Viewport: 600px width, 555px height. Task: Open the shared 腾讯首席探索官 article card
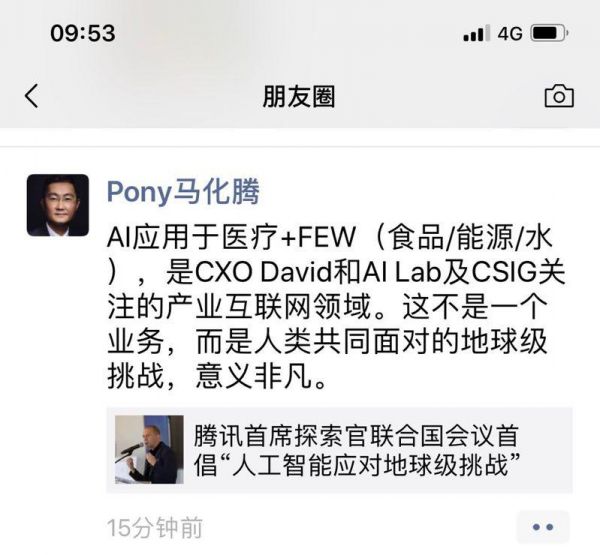[340, 450]
